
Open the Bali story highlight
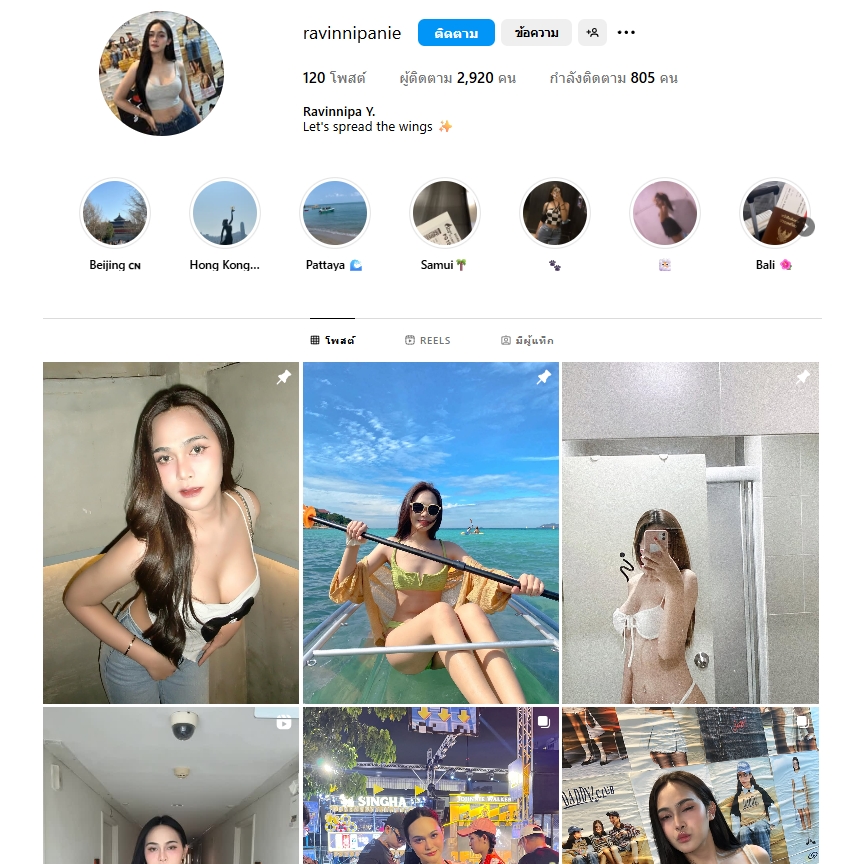point(773,213)
